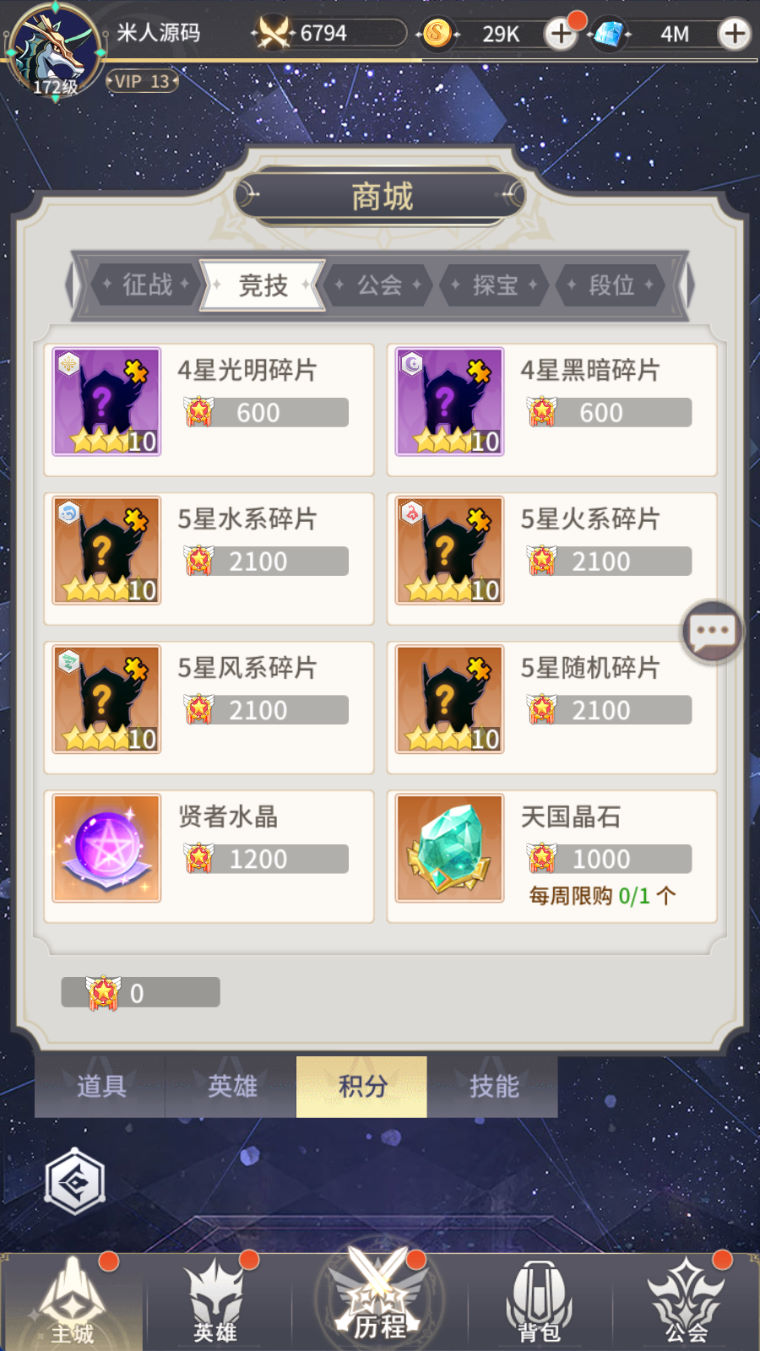The image size is (760, 1351).
Task: Switch to the 公会 shop tab
Action: point(379,285)
